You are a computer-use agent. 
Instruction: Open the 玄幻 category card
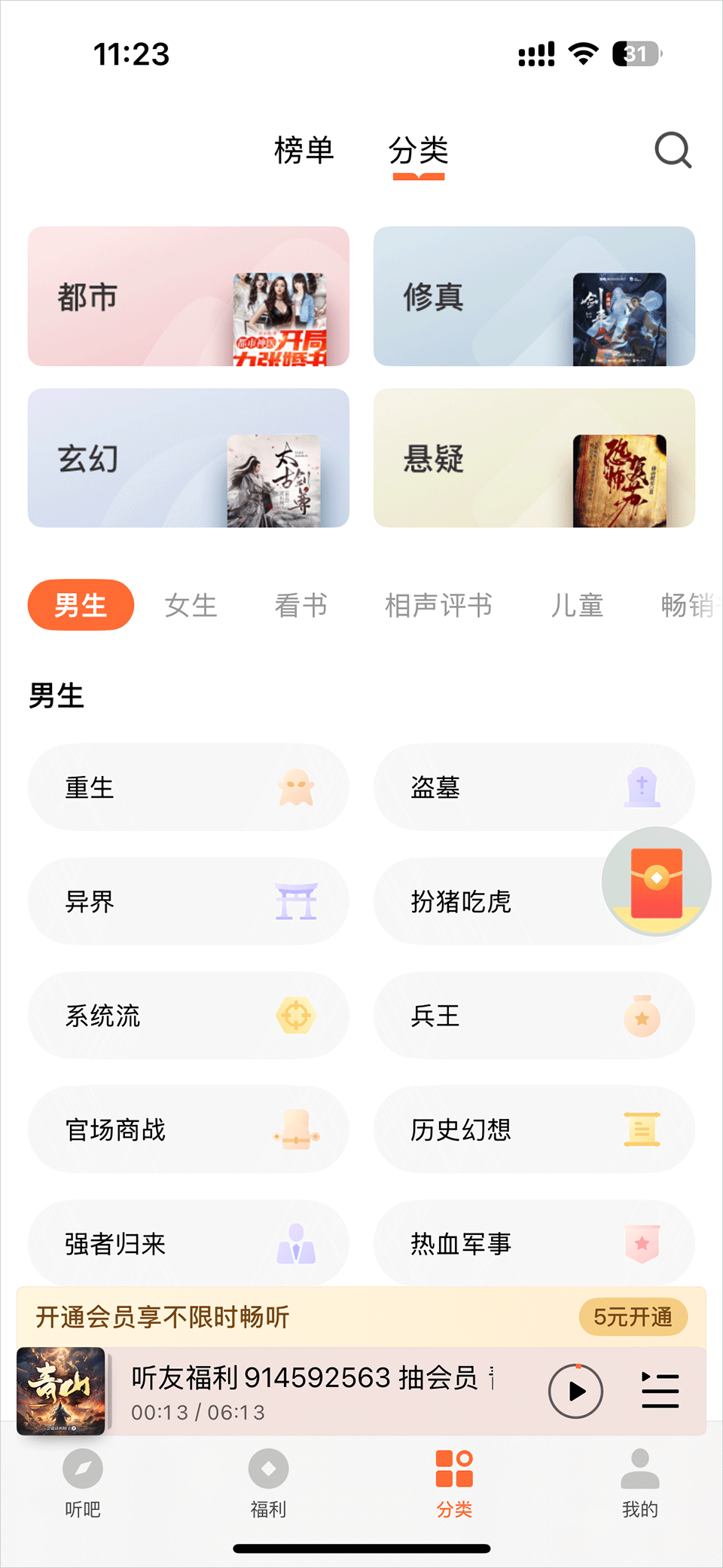(x=188, y=458)
